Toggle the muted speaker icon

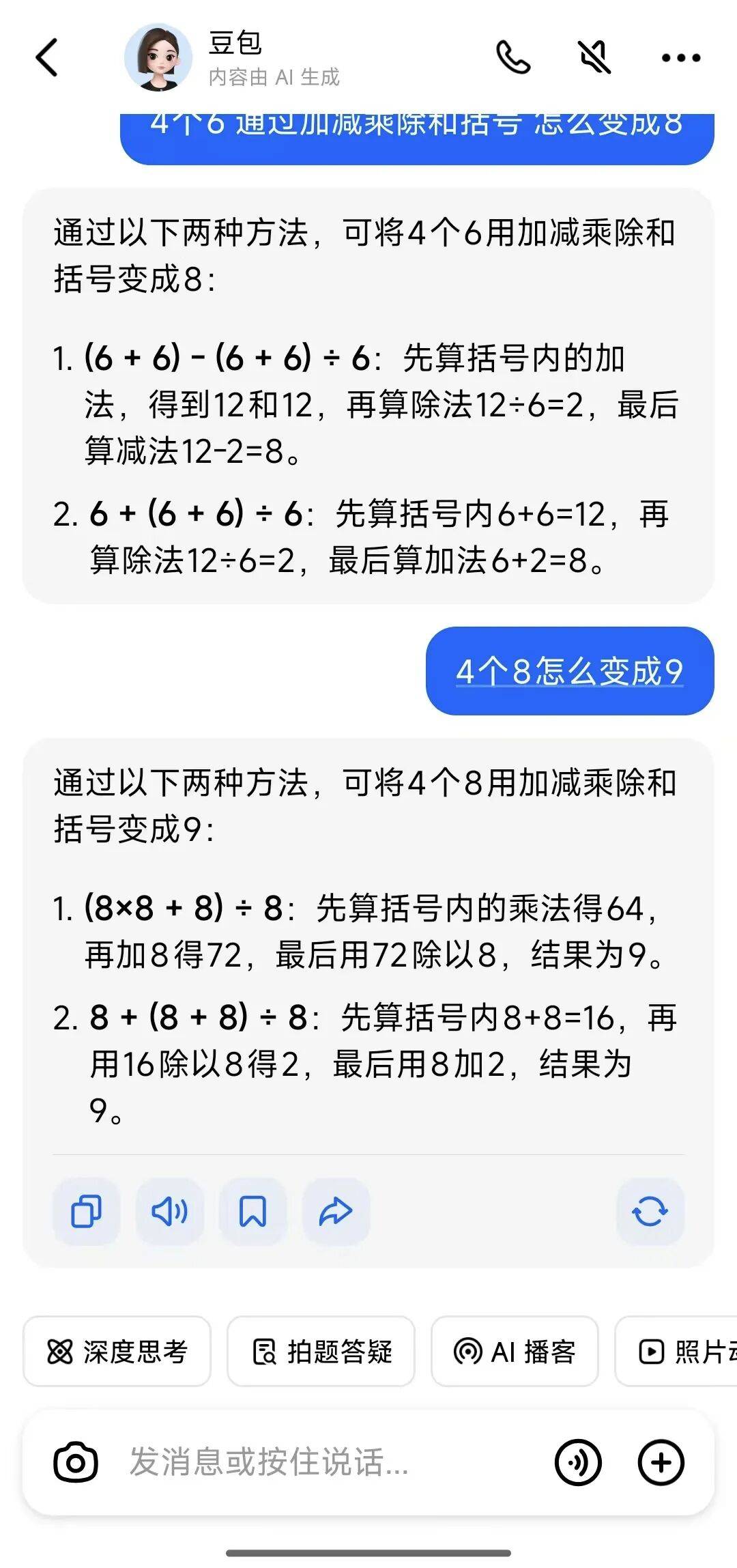tap(595, 57)
